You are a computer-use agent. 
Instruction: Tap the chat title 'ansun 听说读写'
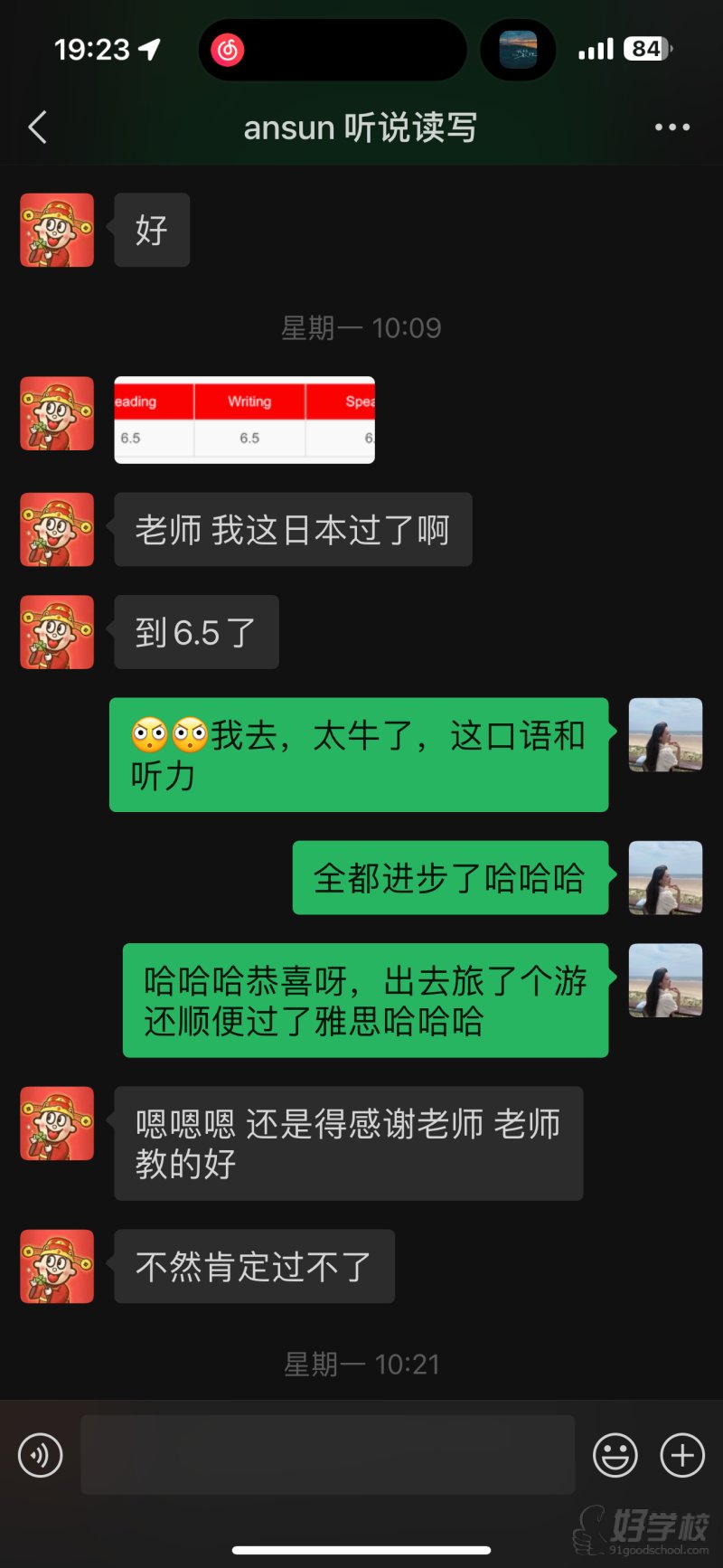click(360, 127)
